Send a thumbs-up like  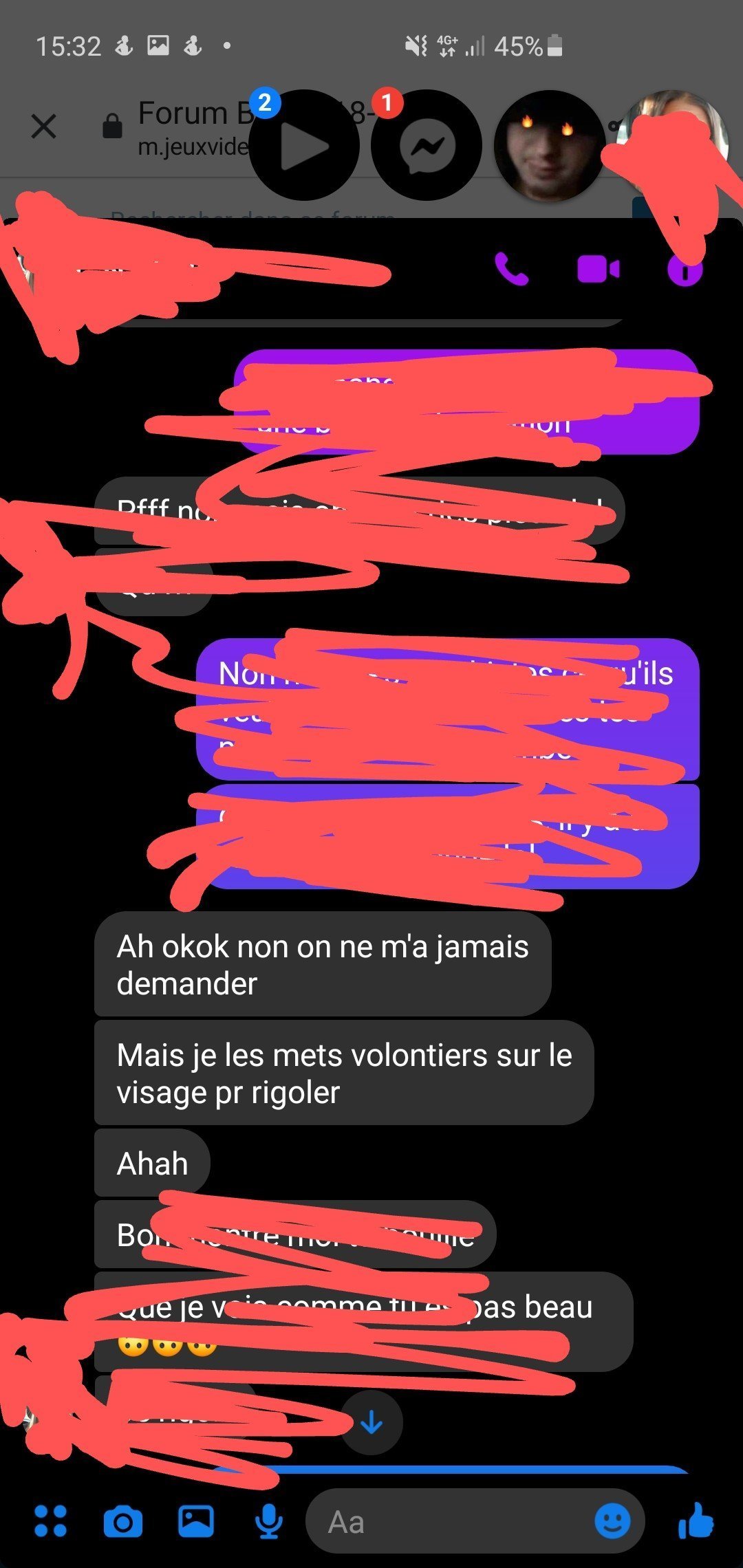(x=696, y=1521)
